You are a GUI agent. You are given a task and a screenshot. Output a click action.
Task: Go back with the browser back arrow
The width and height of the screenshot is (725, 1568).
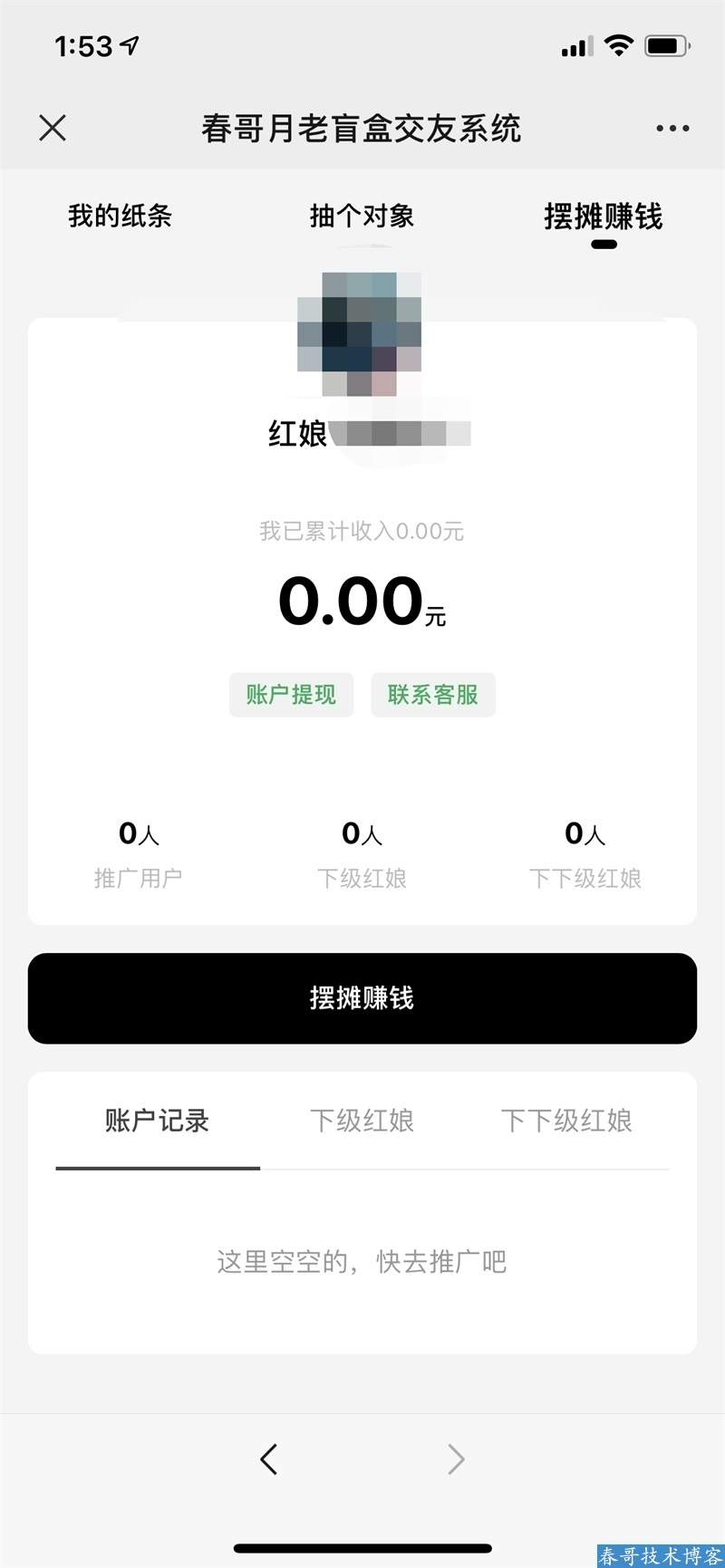point(269,1459)
